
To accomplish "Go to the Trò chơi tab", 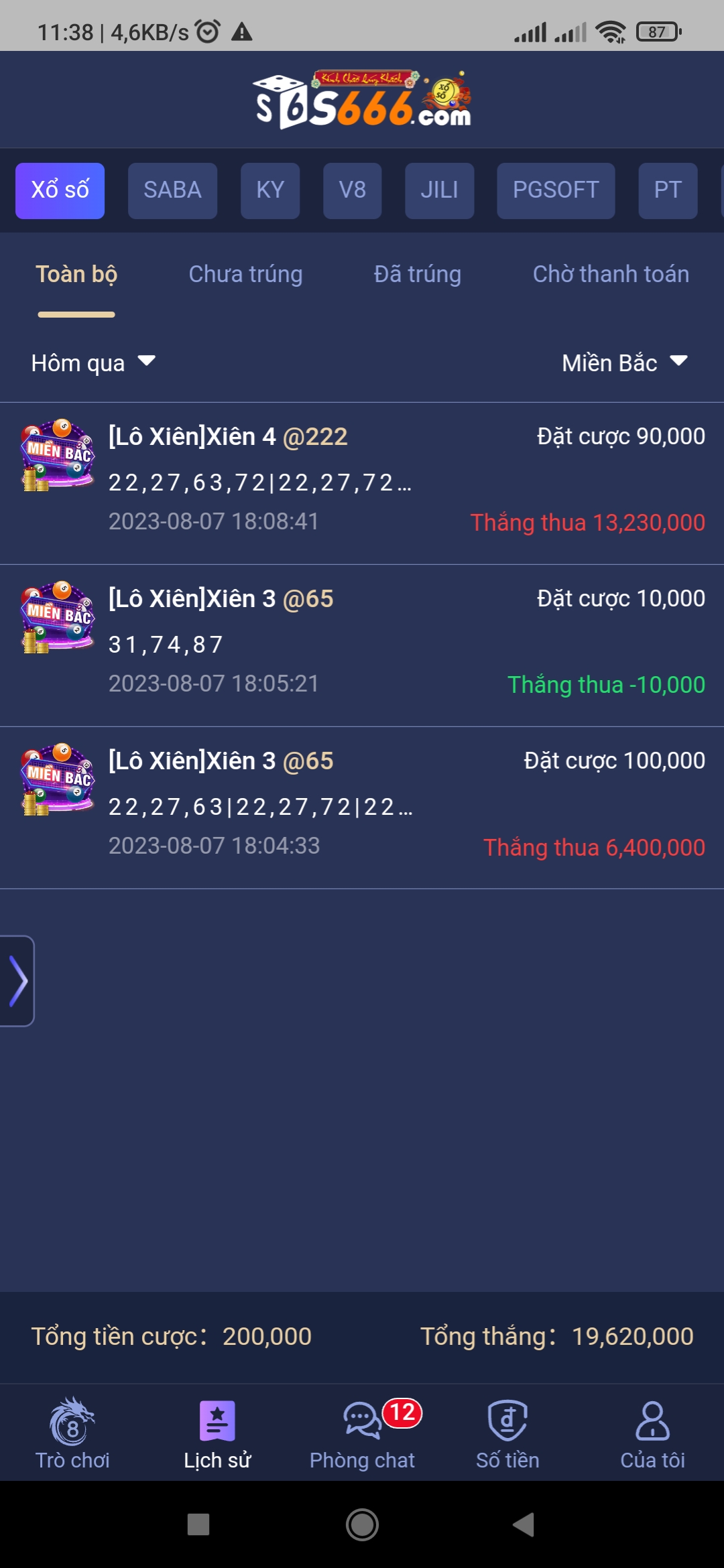I will click(x=72, y=1433).
